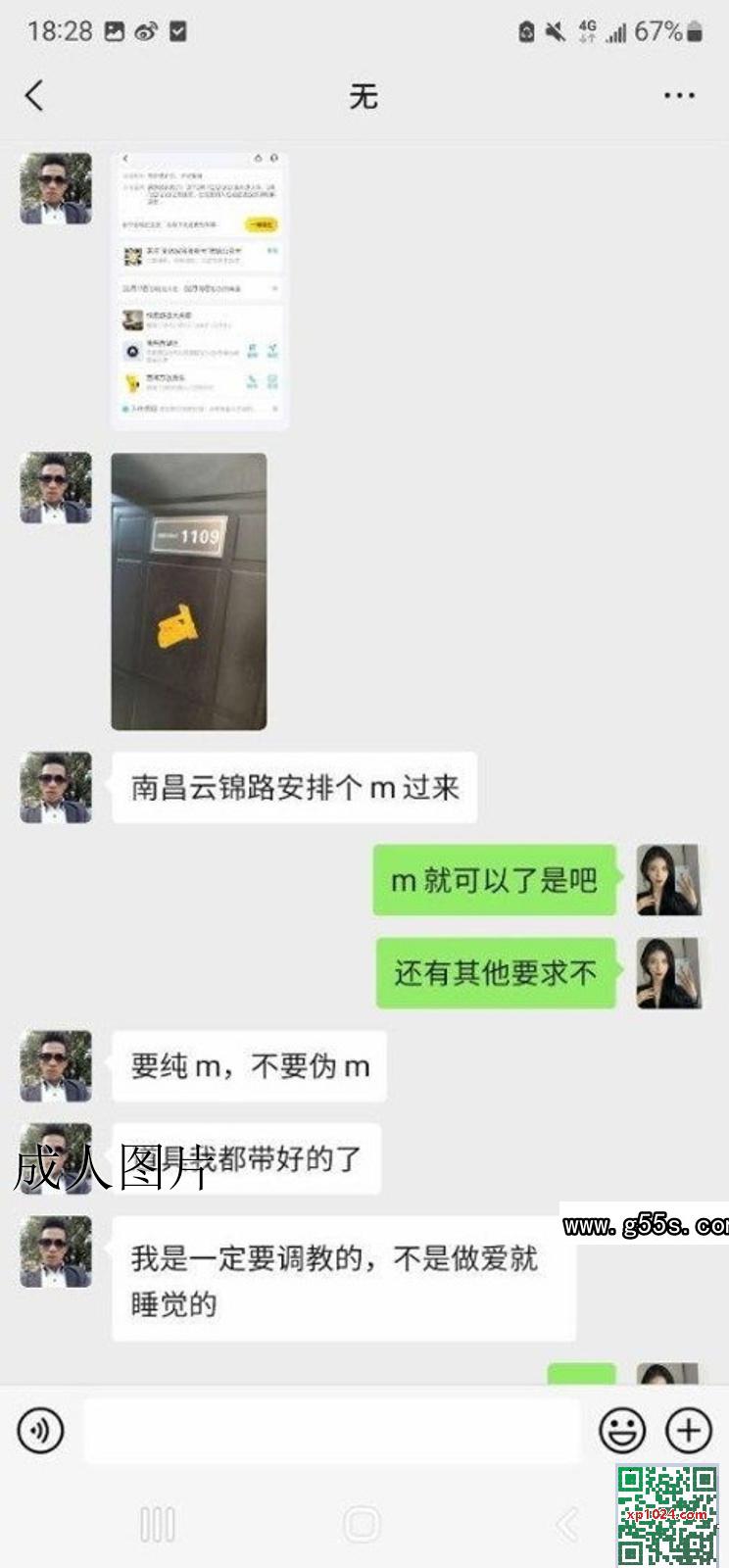Switch to voice message input
This screenshot has width=729, height=1568.
(40, 1431)
